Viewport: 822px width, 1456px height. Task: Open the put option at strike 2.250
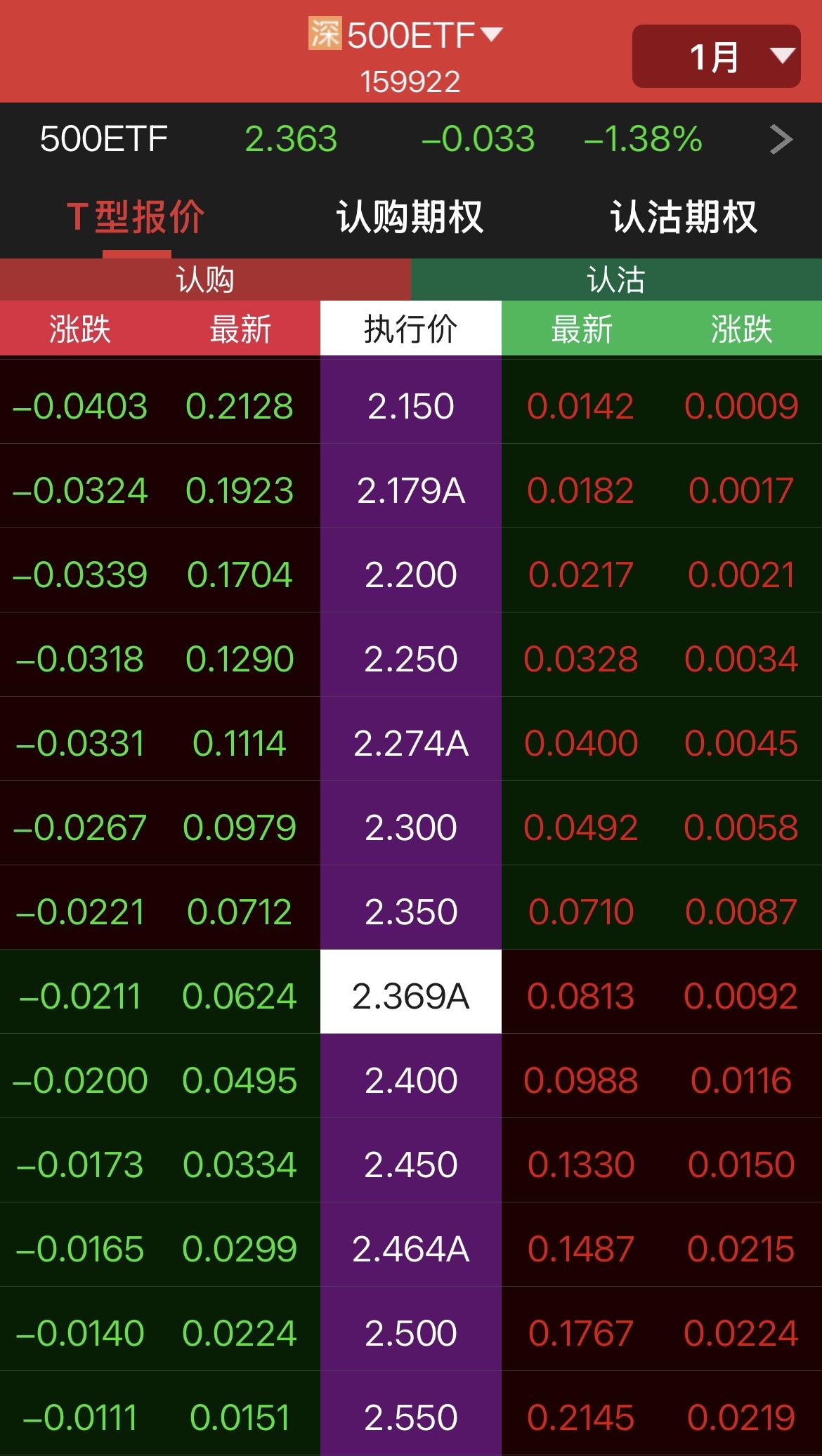click(662, 659)
